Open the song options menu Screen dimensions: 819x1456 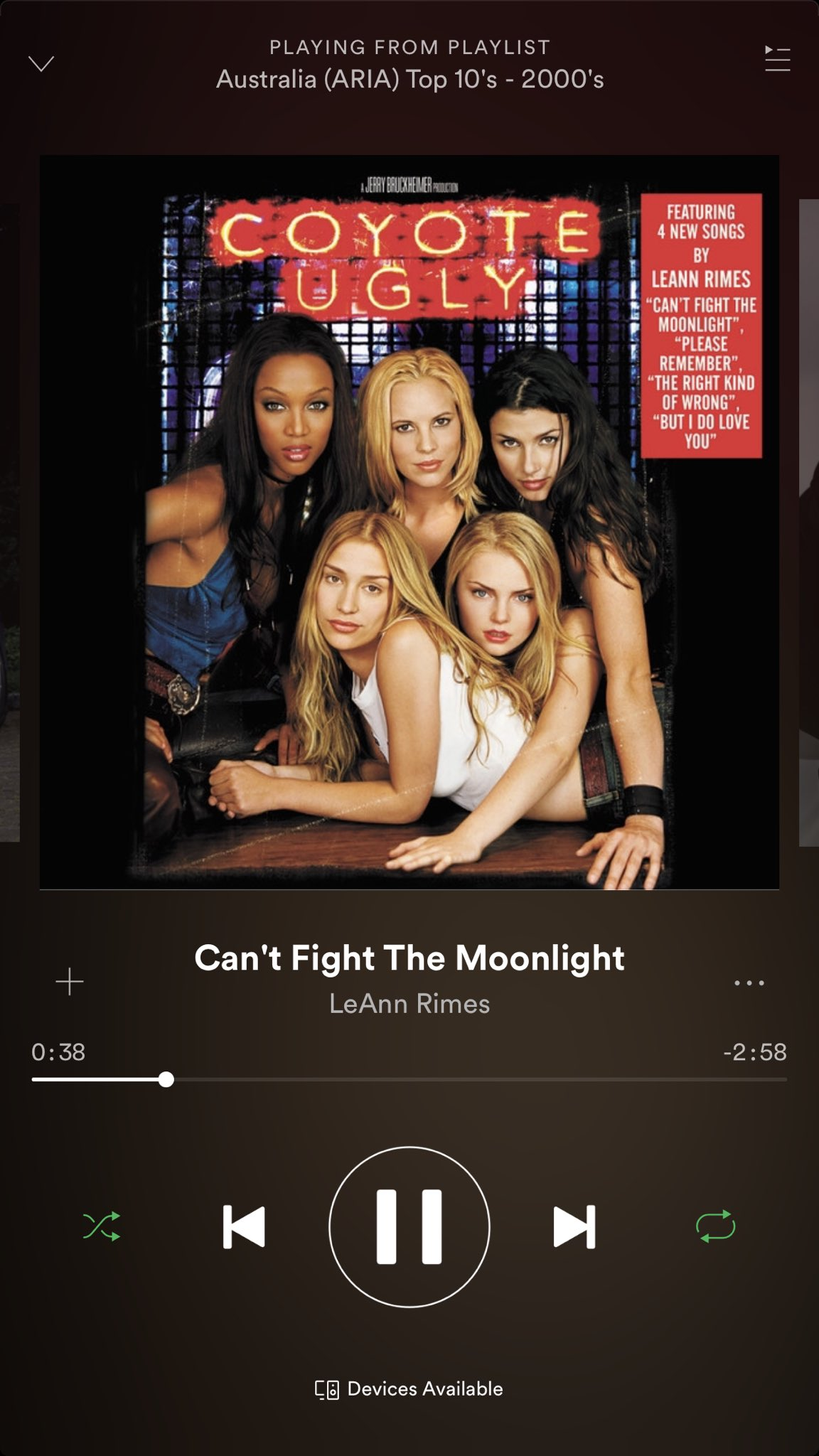pos(749,983)
